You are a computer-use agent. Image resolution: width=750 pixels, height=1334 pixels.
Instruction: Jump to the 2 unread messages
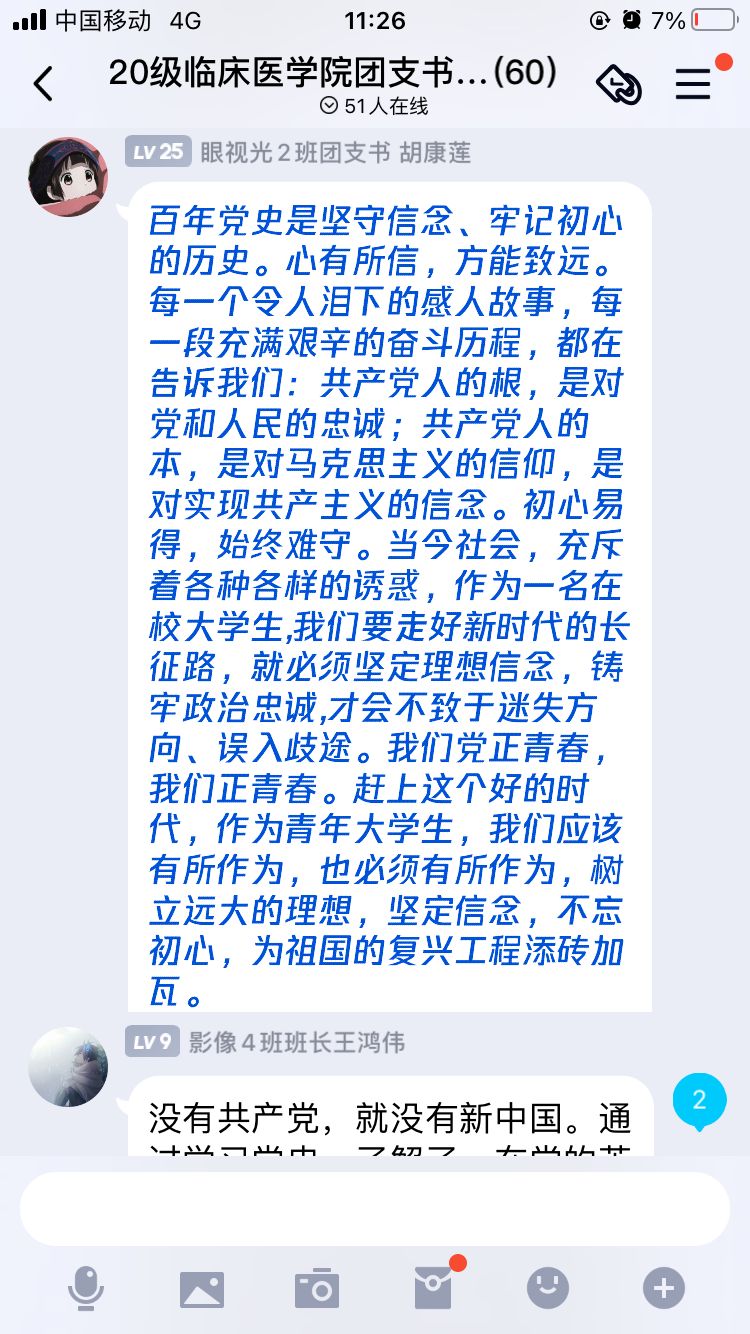[x=699, y=1101]
